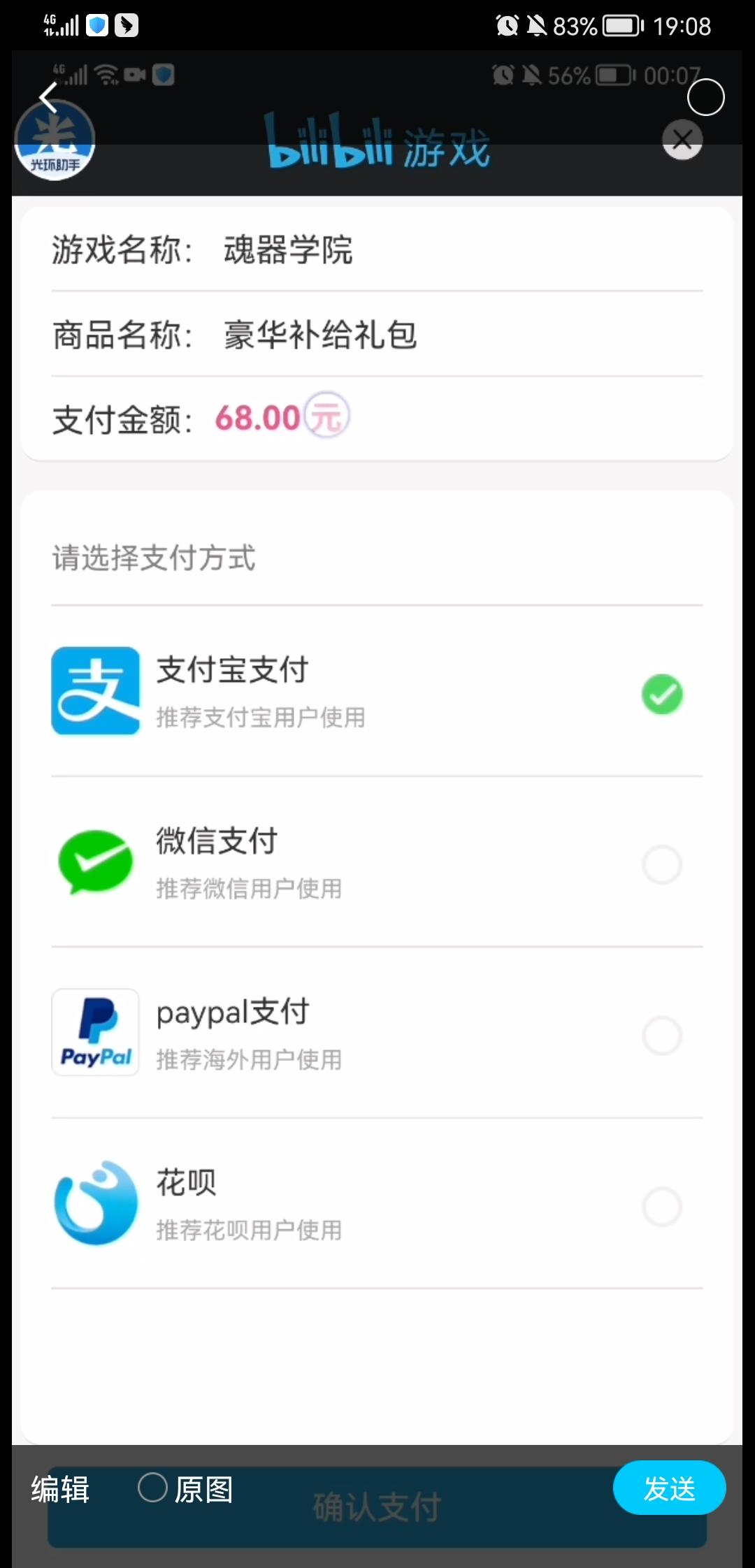
Task: Select the Huabei (花呗) payment icon
Action: coord(95,1205)
